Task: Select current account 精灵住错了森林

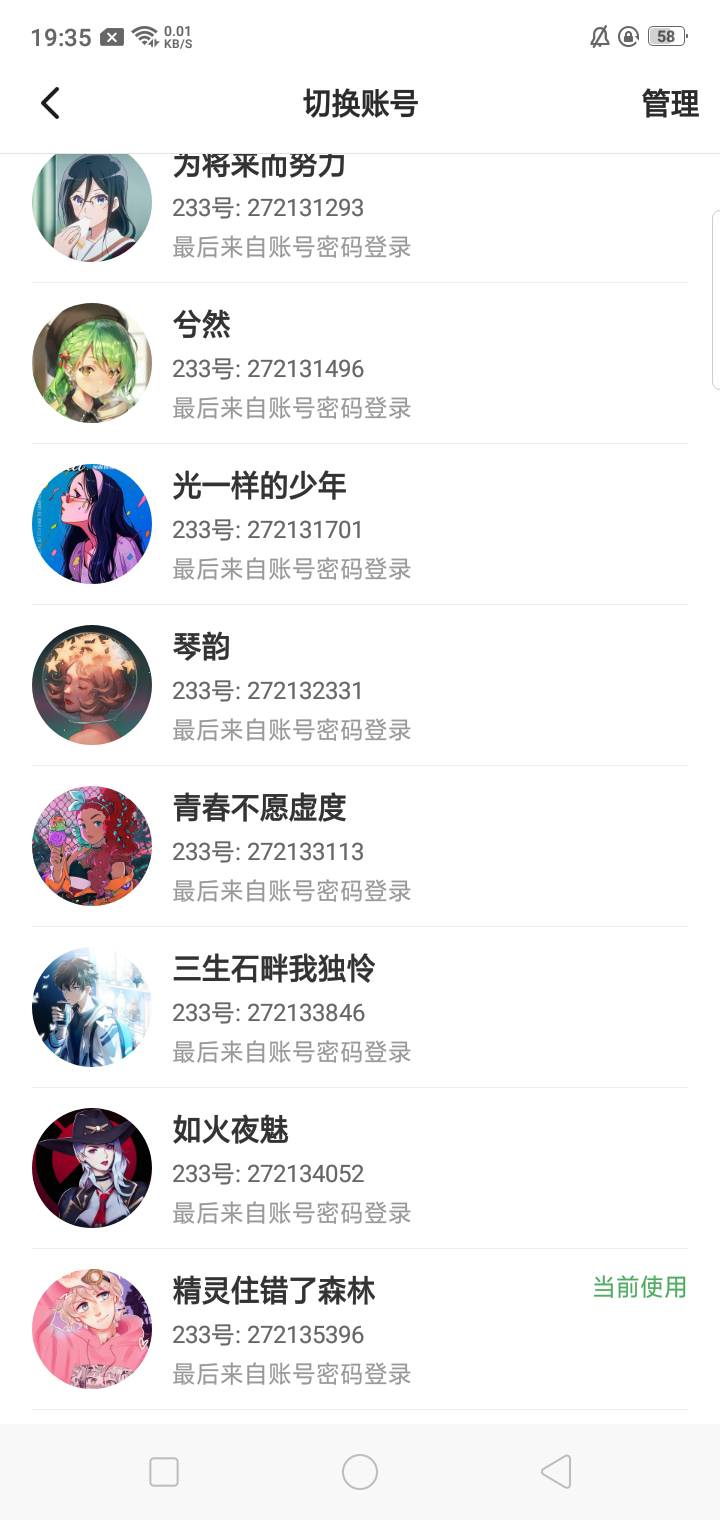Action: coord(360,1330)
